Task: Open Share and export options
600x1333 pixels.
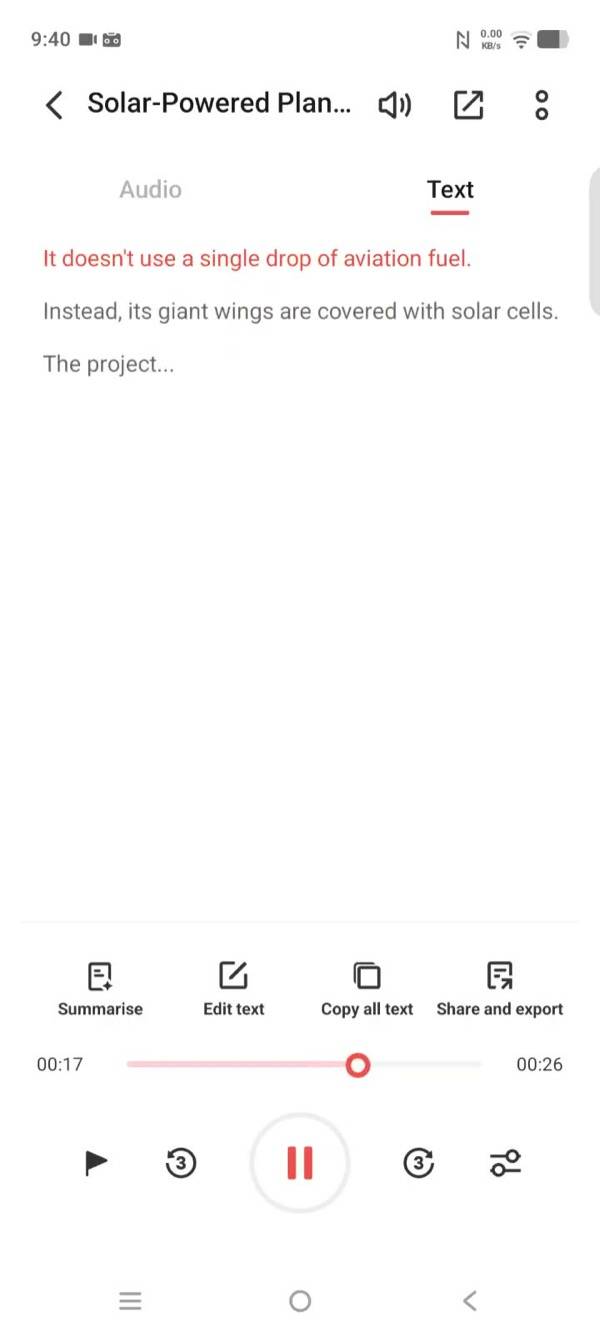Action: point(499,989)
